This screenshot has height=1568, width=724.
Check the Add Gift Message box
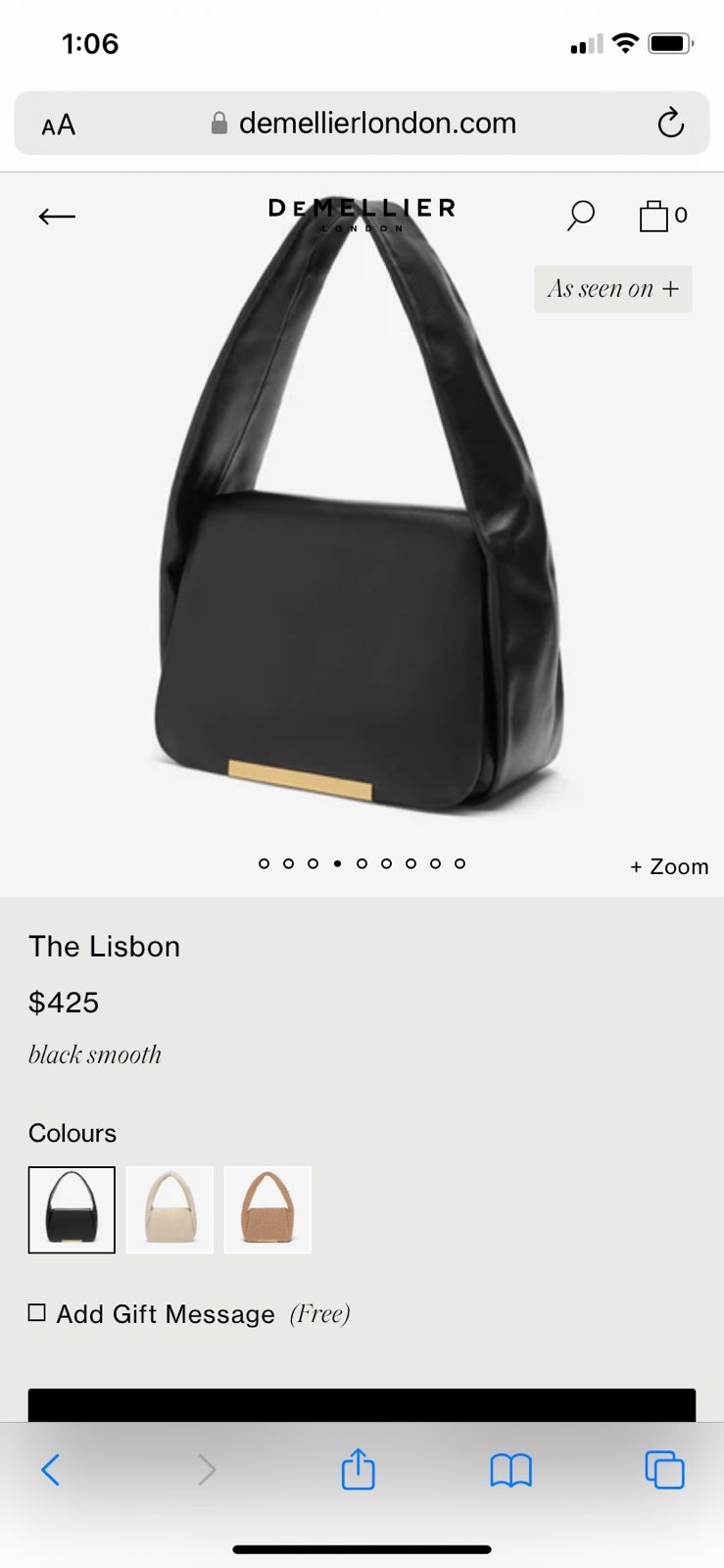coord(37,1312)
